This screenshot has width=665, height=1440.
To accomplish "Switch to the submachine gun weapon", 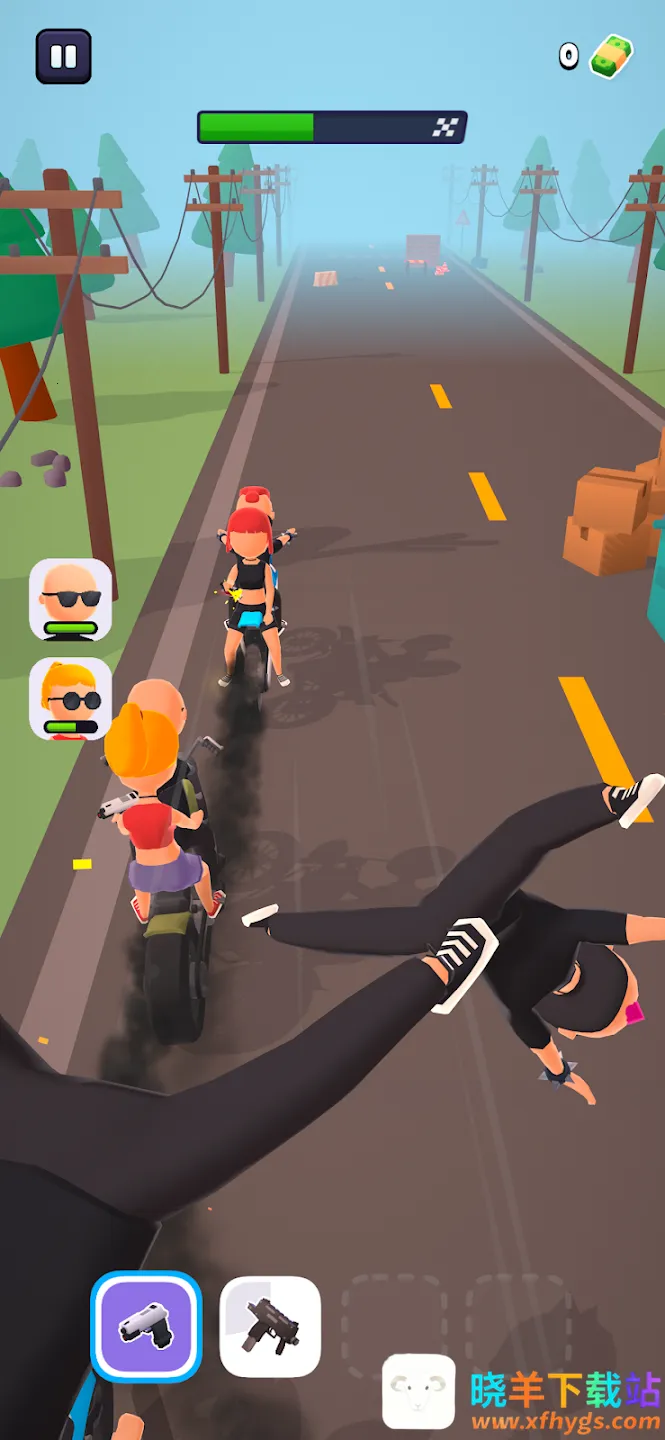I will coord(270,1326).
